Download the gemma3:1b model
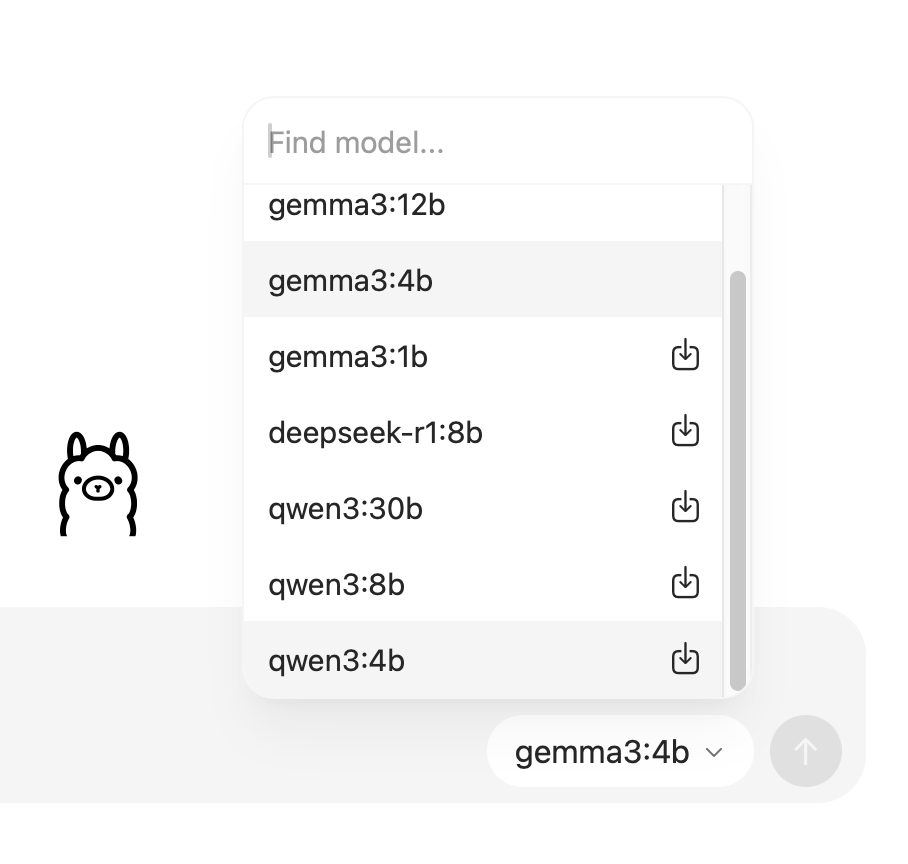The height and width of the screenshot is (864, 908). pos(685,356)
